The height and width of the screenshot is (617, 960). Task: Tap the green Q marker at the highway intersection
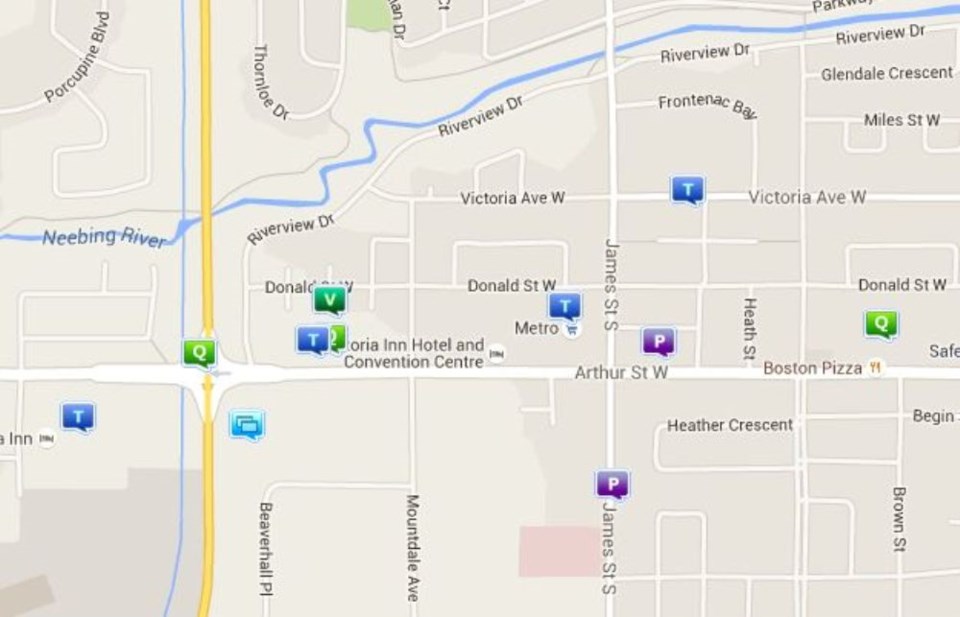(199, 352)
